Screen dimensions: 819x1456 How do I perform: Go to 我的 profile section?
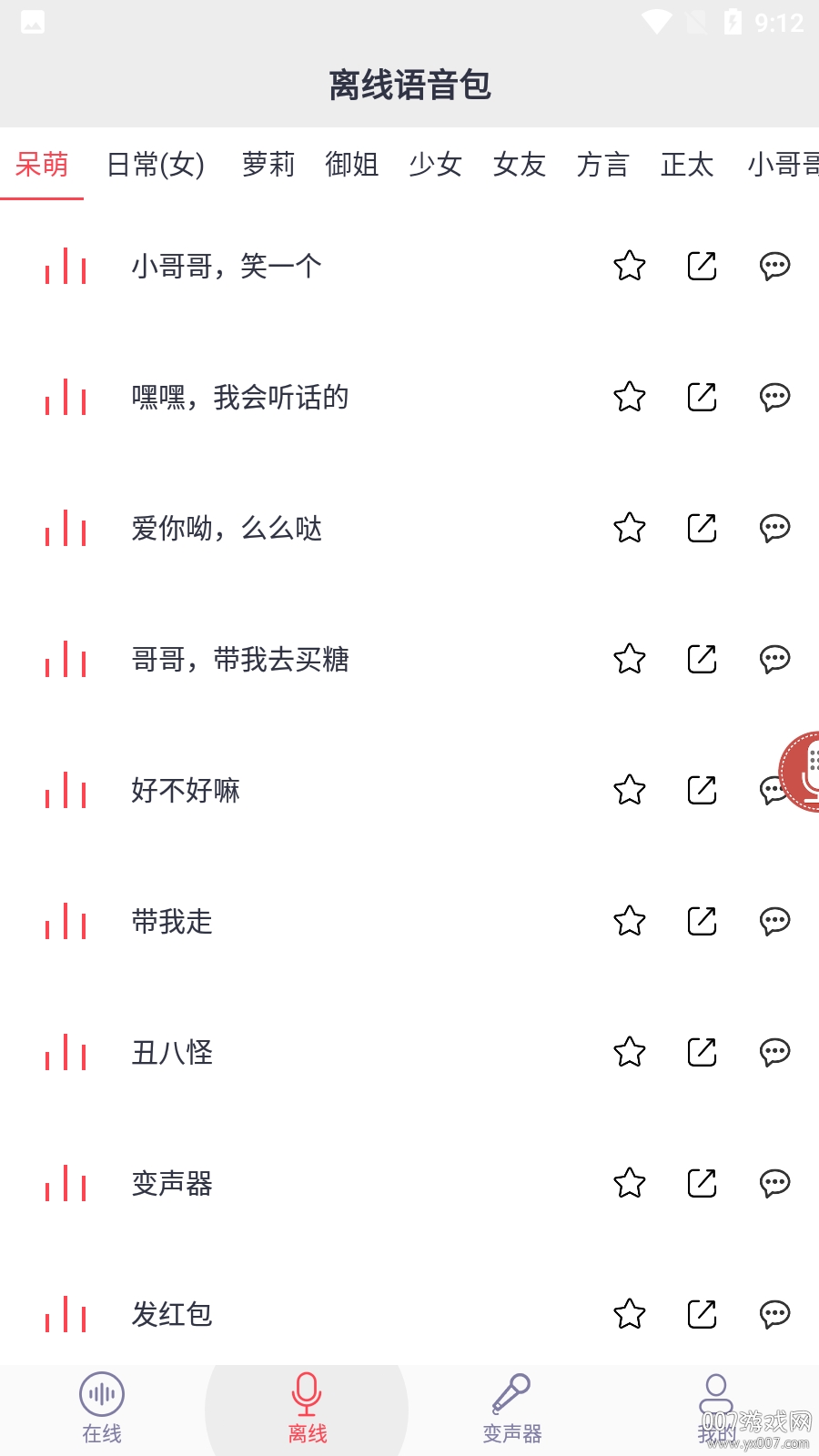(x=716, y=1408)
